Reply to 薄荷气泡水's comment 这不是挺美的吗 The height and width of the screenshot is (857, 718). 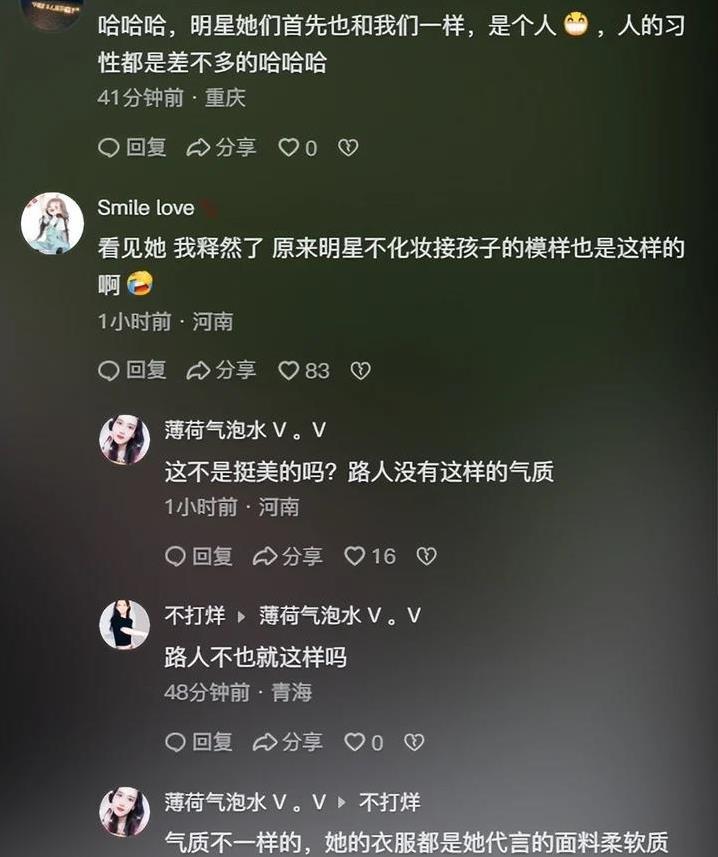pyautogui.click(x=199, y=556)
